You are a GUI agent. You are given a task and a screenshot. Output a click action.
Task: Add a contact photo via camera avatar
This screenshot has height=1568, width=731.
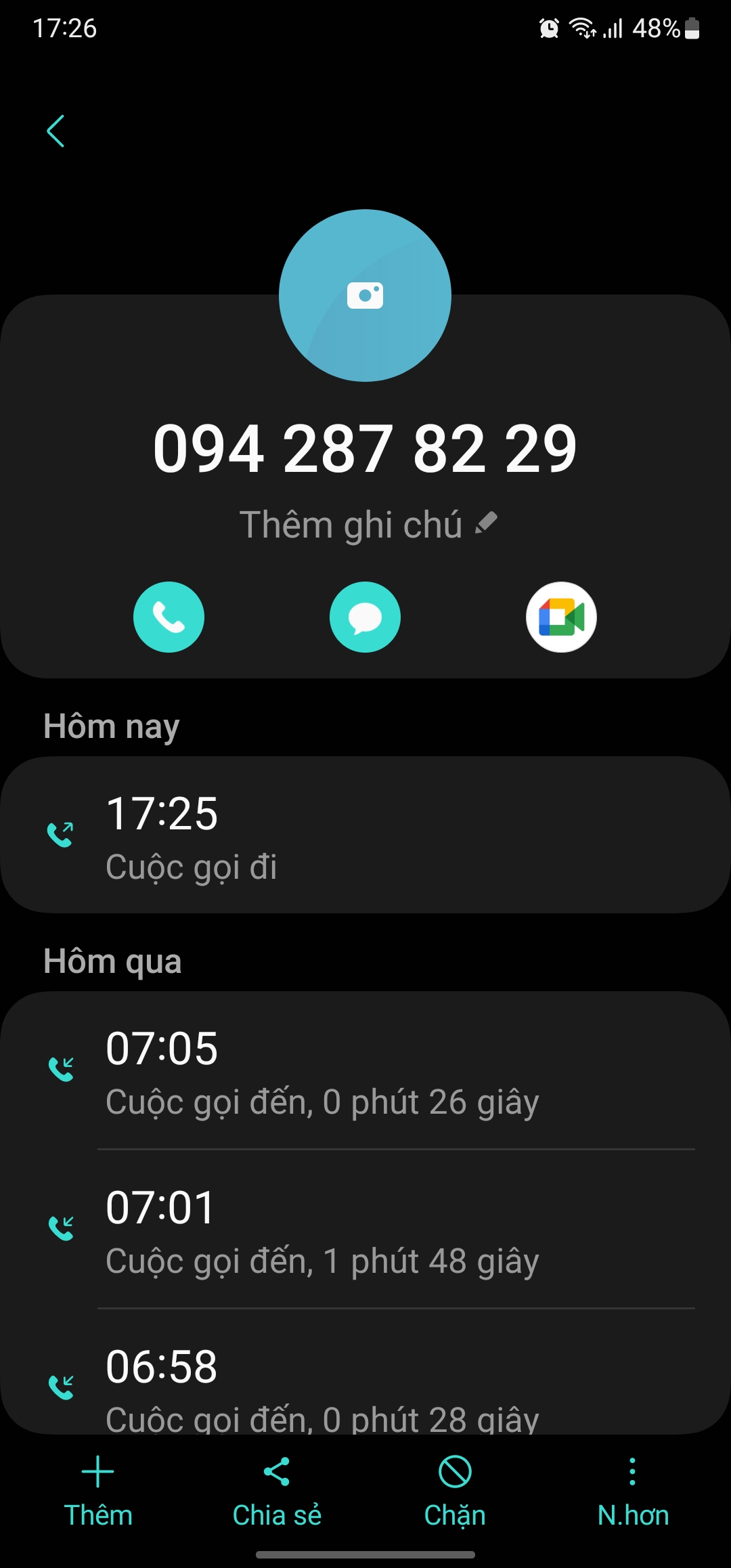point(365,295)
